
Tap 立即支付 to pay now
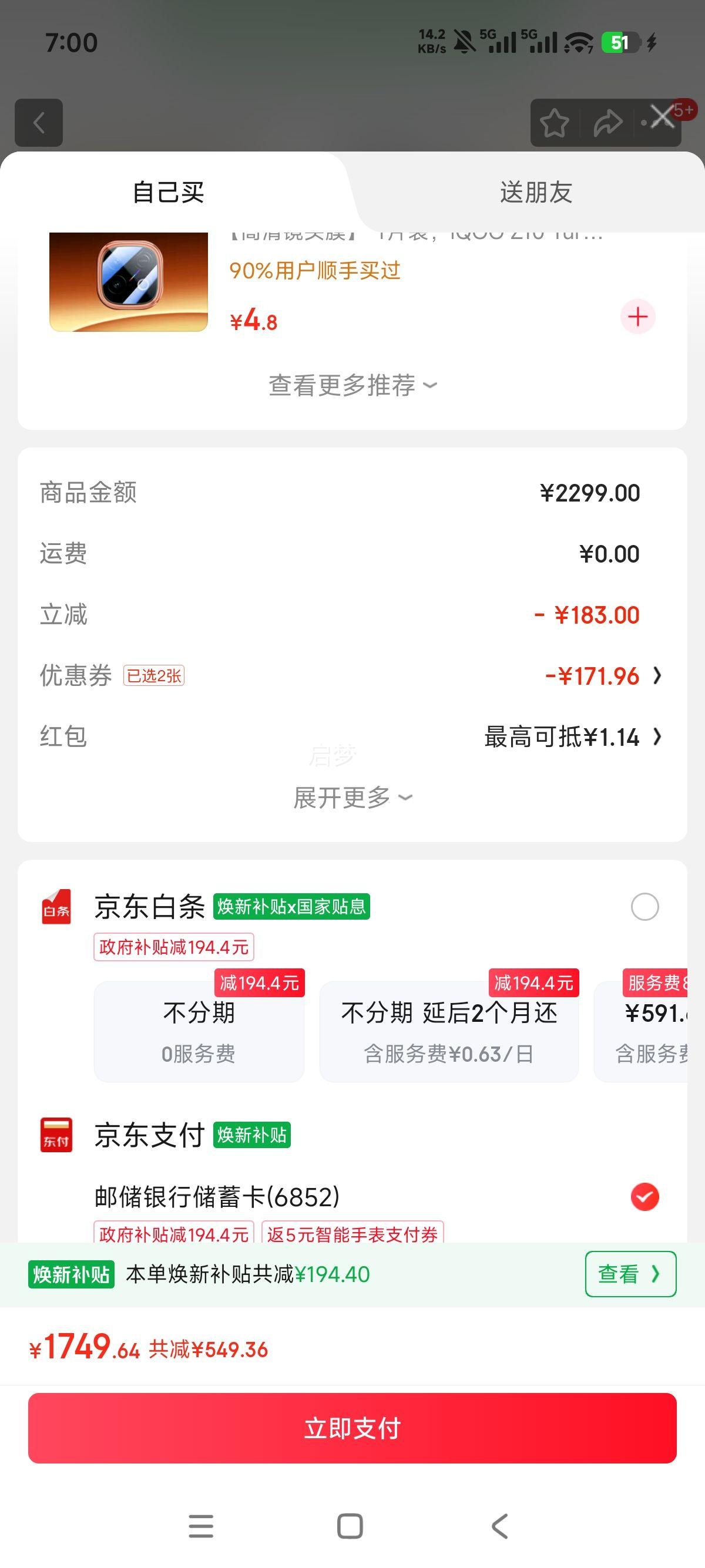pyautogui.click(x=352, y=1428)
